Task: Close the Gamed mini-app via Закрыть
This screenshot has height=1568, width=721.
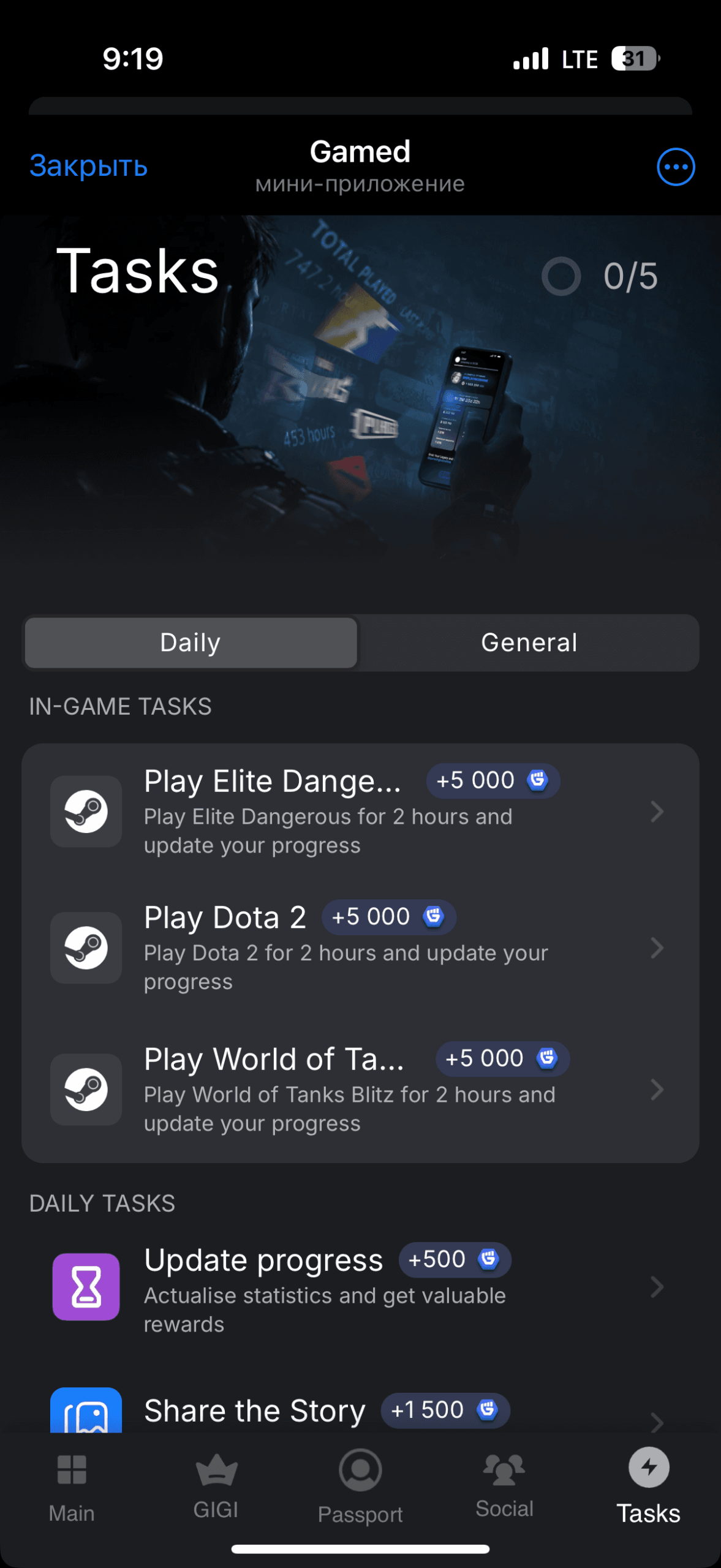Action: point(89,166)
